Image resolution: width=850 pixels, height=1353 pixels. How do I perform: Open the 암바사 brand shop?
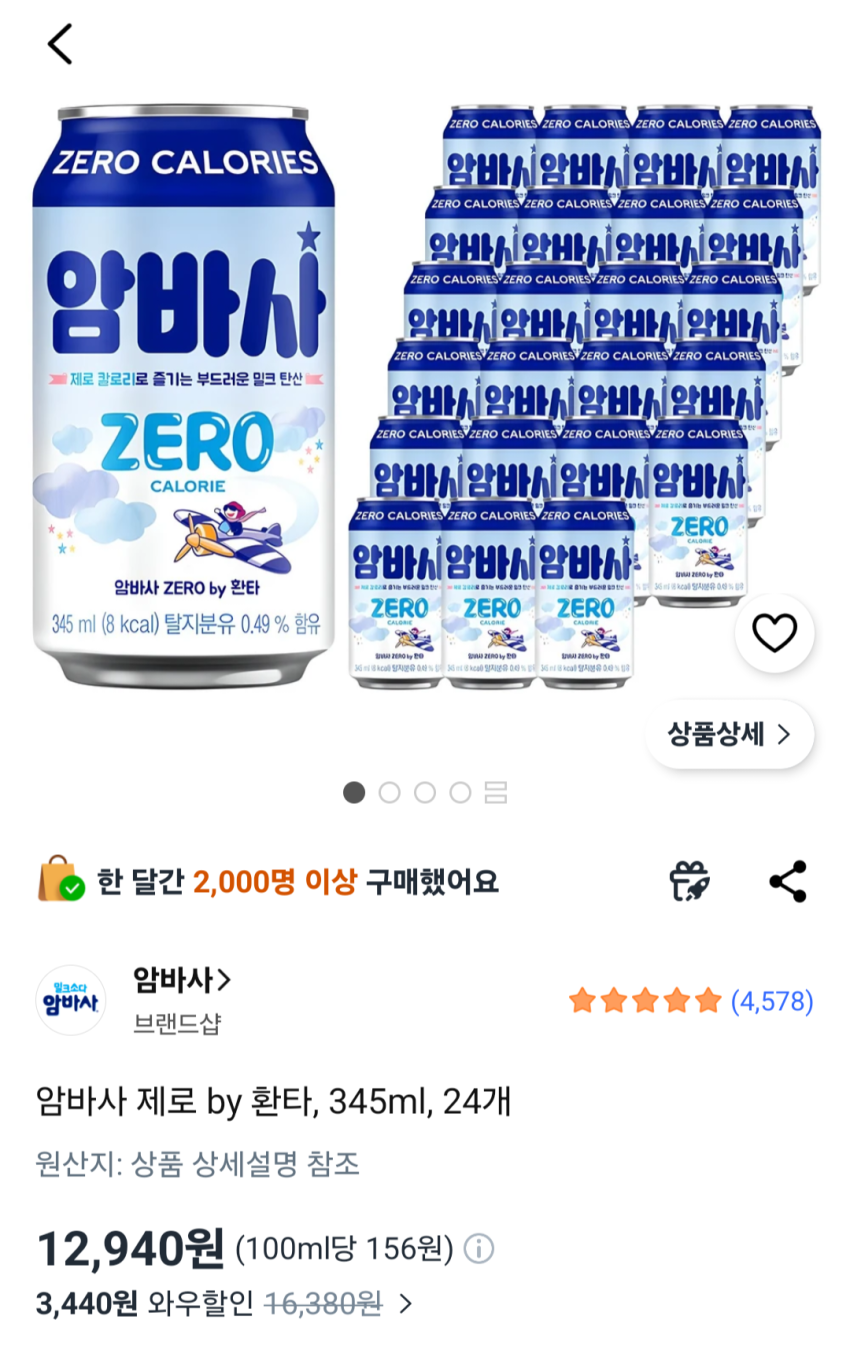click(181, 980)
